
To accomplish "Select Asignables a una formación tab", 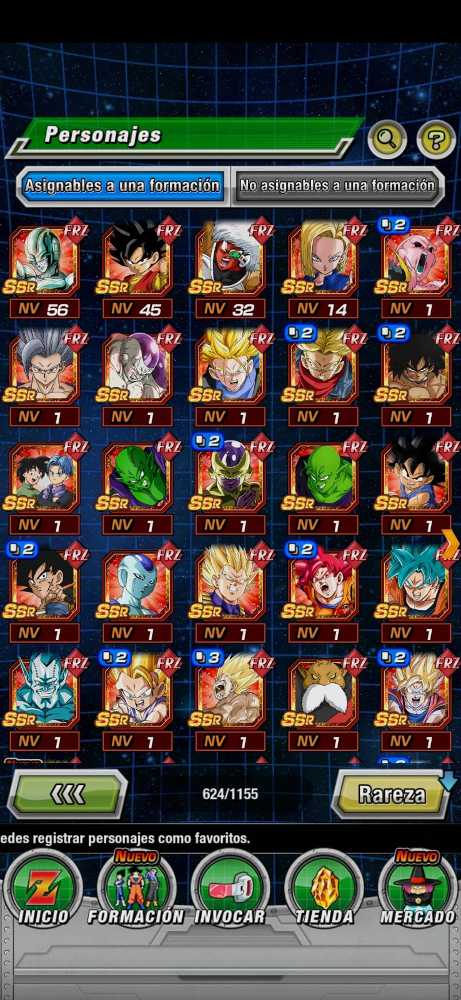I will (x=122, y=186).
